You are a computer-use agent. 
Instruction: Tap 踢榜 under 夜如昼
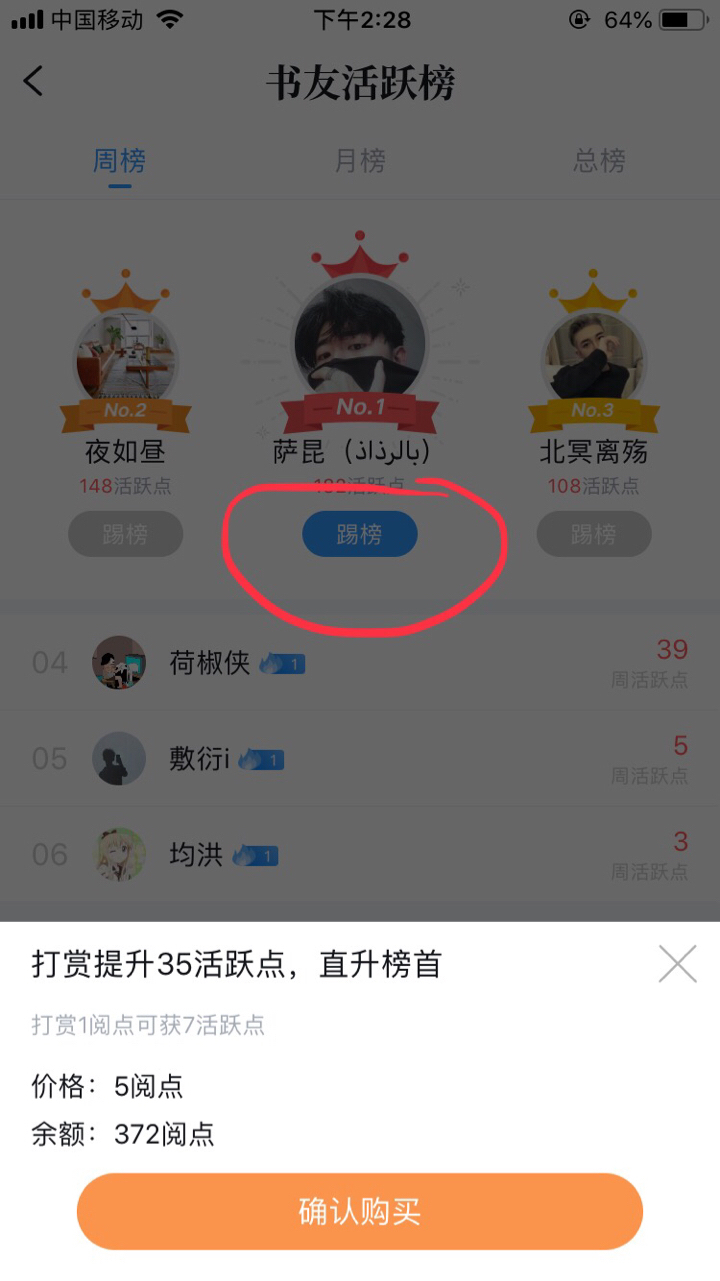tap(126, 535)
